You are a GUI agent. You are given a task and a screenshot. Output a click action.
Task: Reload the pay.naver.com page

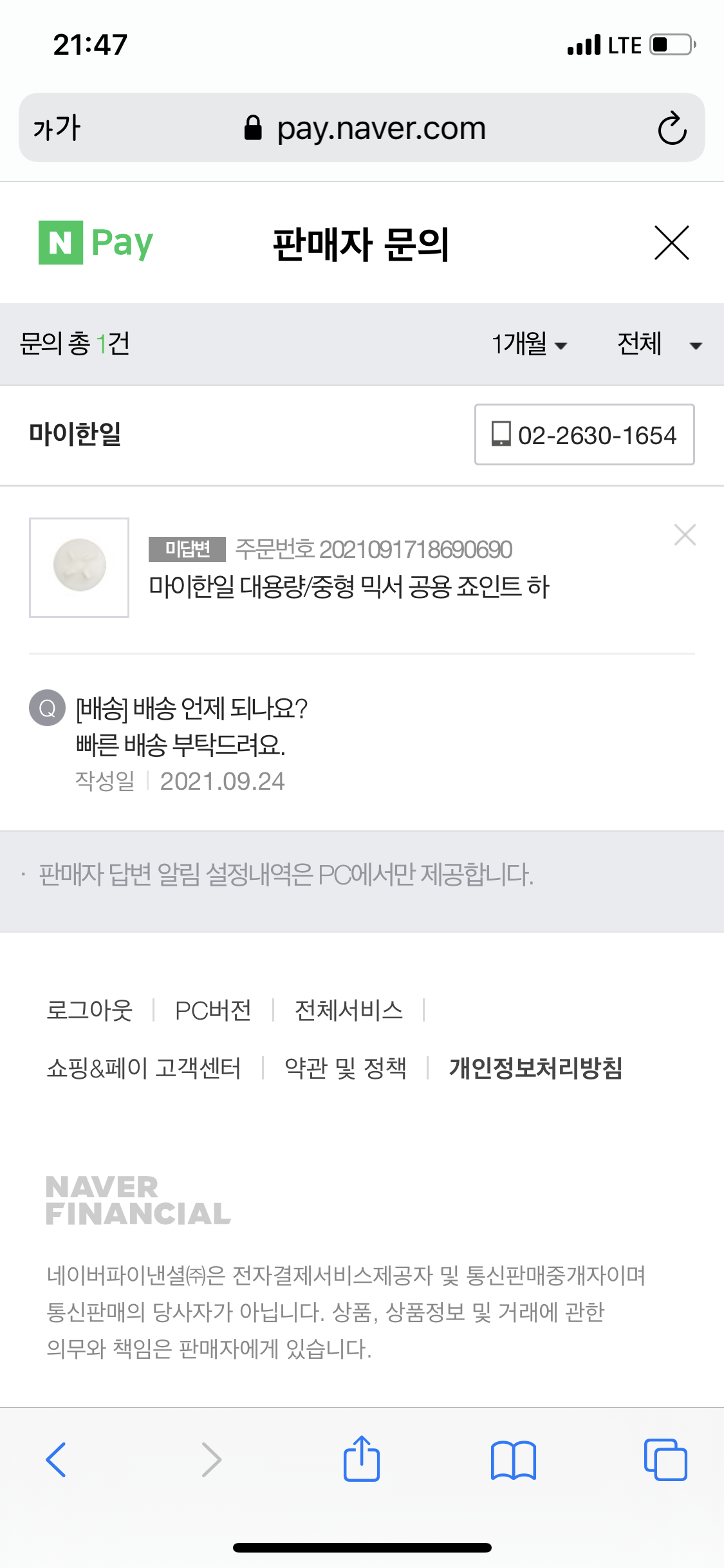pos(672,128)
